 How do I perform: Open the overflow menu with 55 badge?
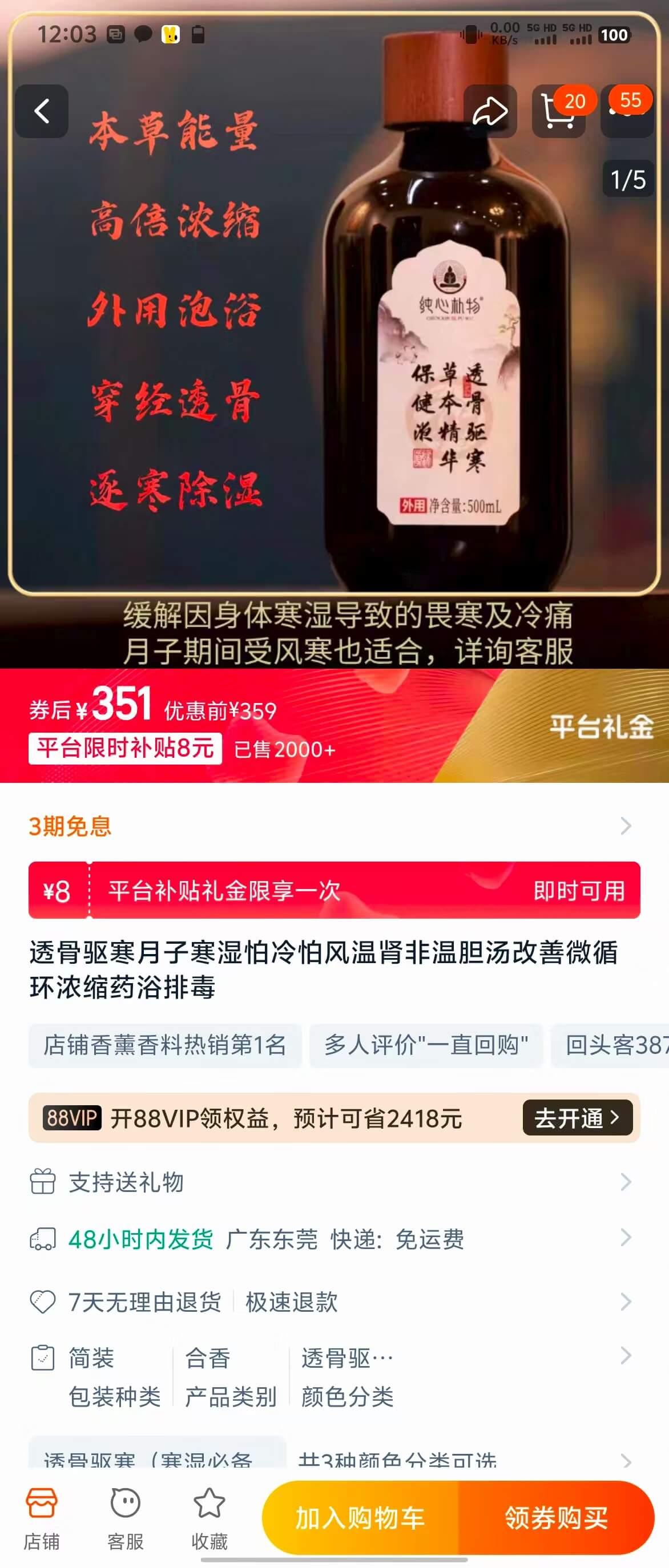point(627,111)
